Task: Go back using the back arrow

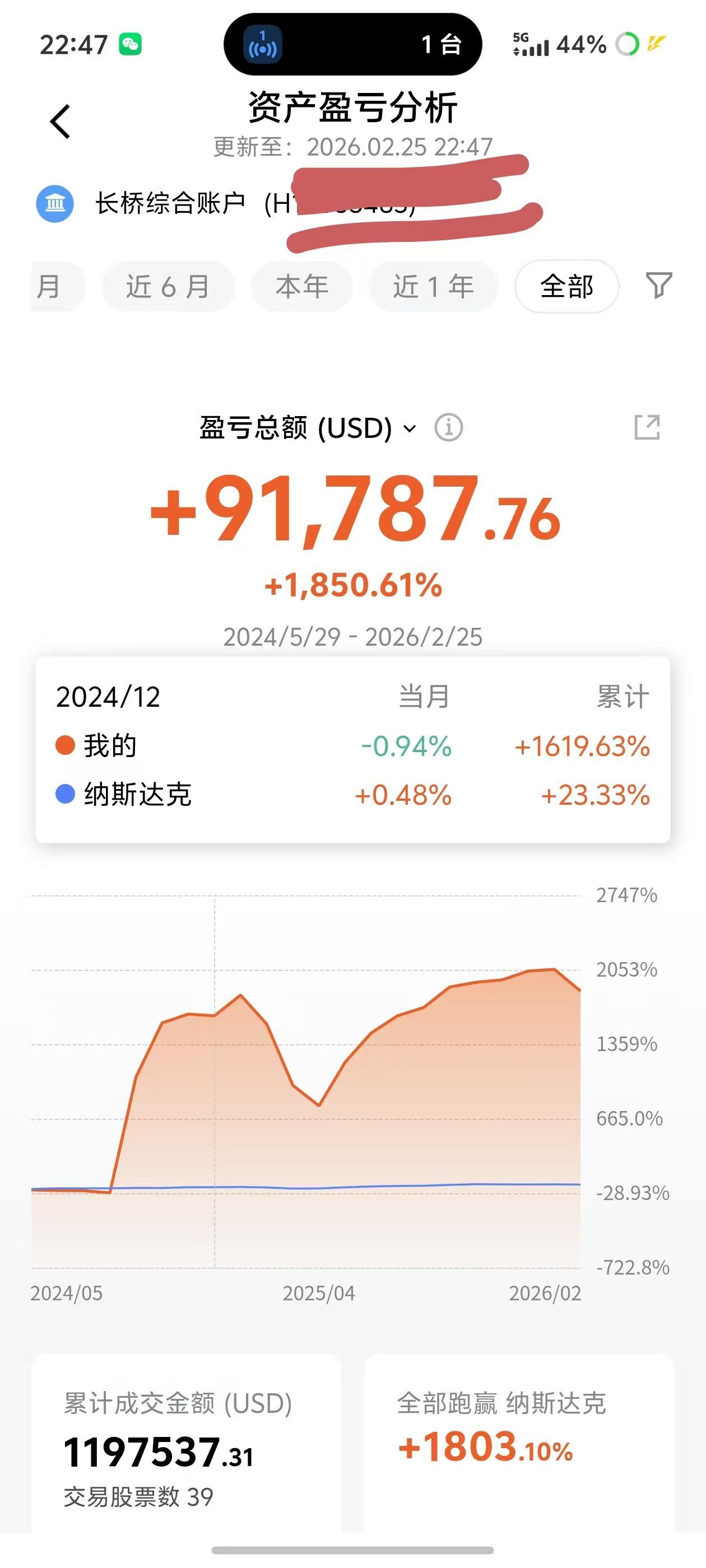Action: [x=61, y=122]
